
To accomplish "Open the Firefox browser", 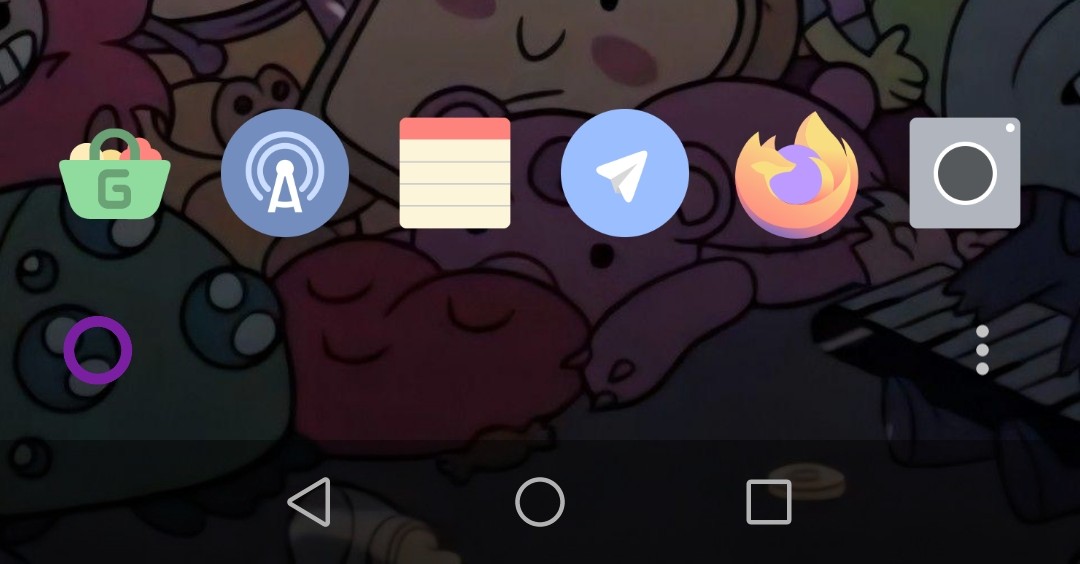I will (x=796, y=173).
